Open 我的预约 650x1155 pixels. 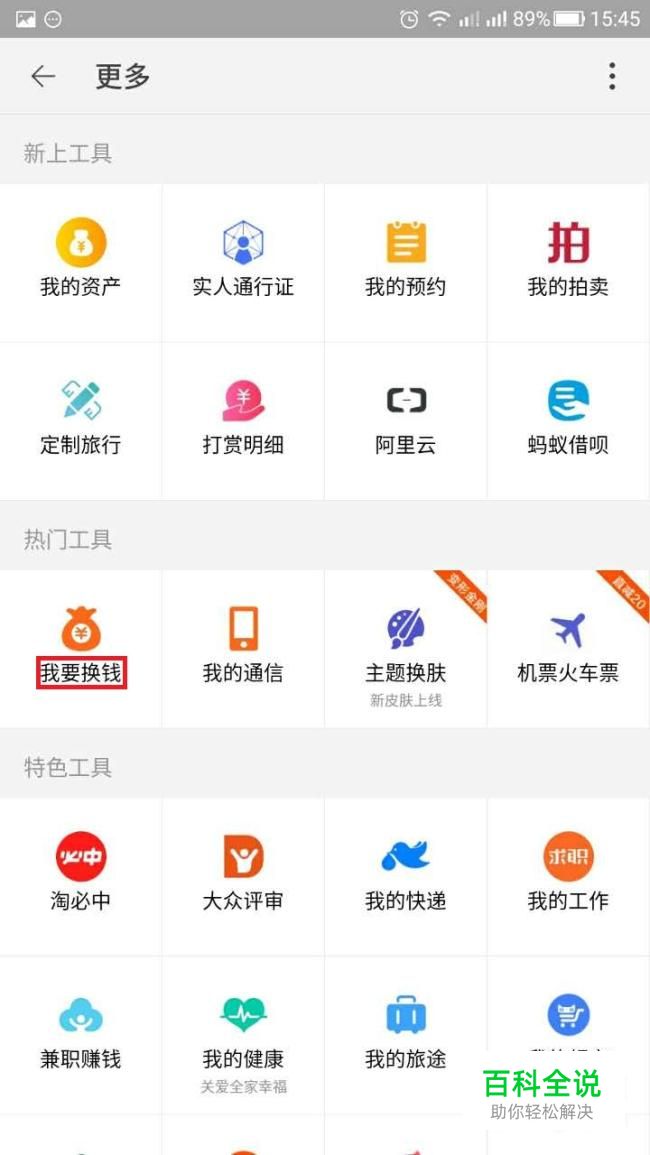405,260
